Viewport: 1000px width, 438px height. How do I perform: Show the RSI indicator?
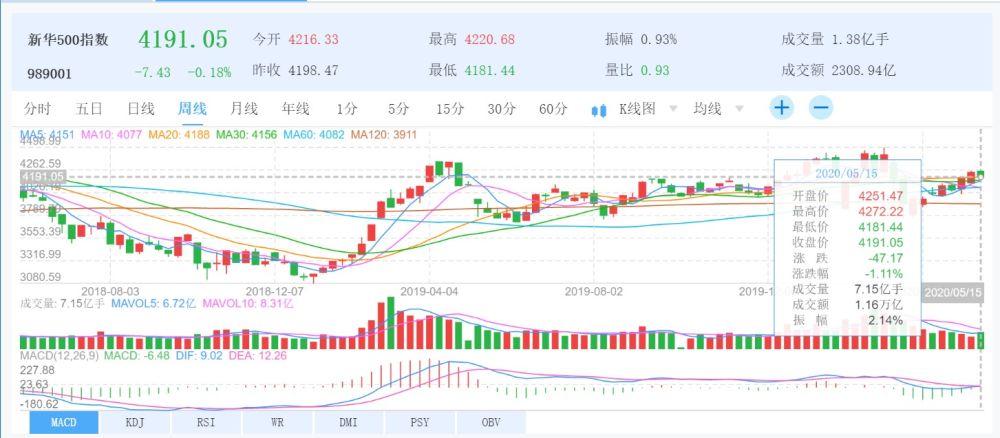205,423
